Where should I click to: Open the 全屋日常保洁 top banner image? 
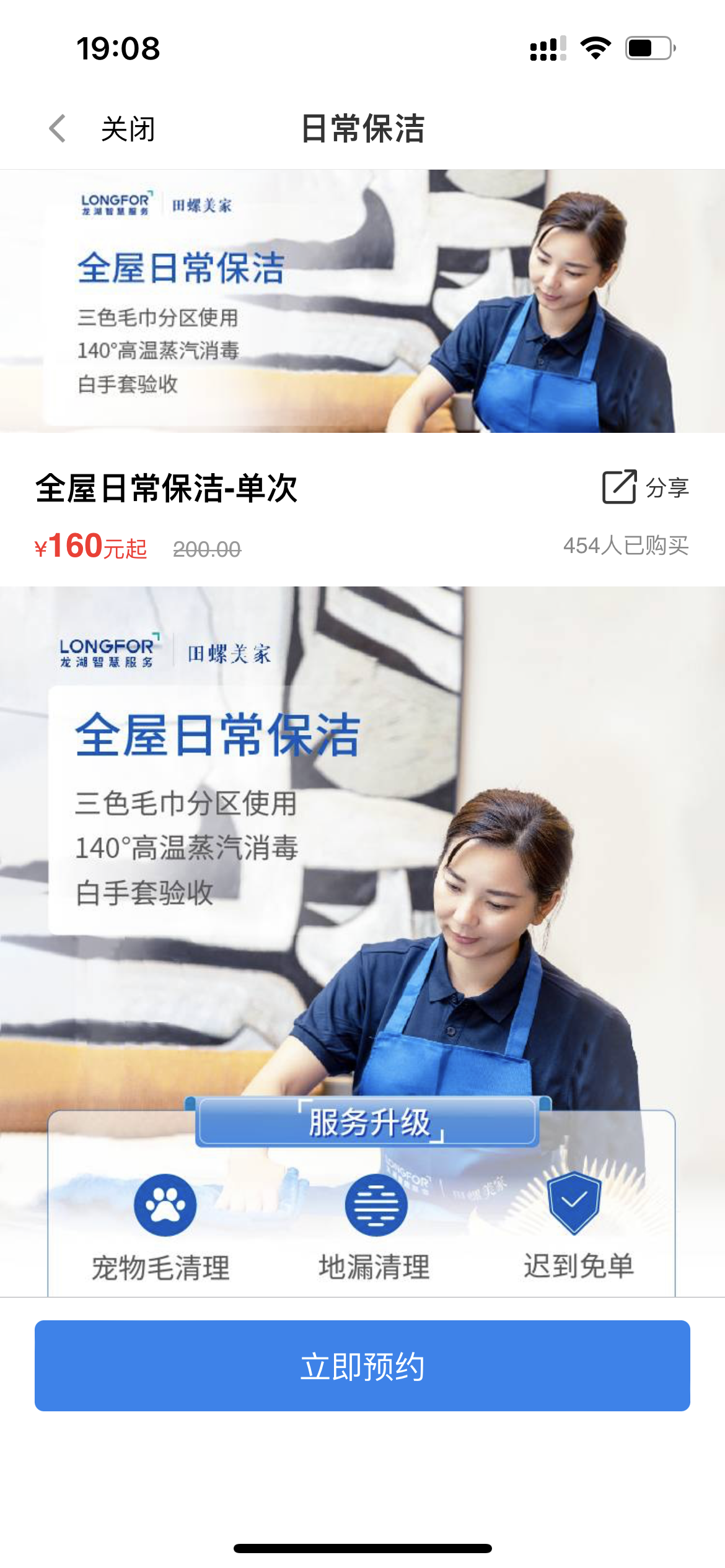tap(362, 301)
